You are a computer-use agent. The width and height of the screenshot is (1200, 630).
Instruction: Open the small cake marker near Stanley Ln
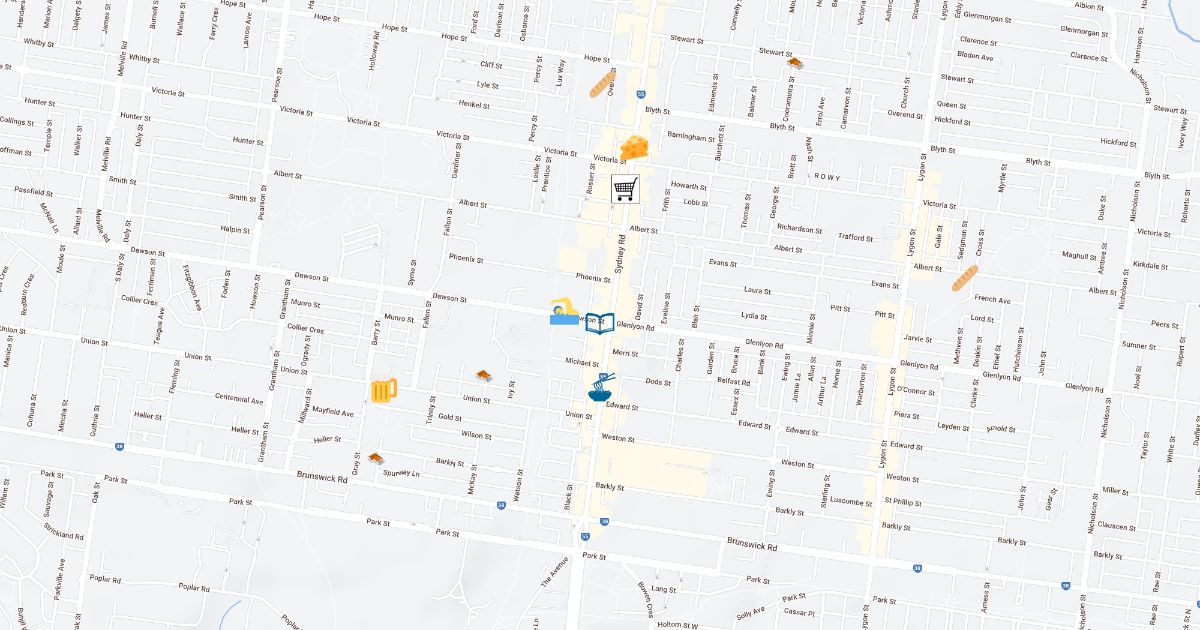[x=376, y=458]
